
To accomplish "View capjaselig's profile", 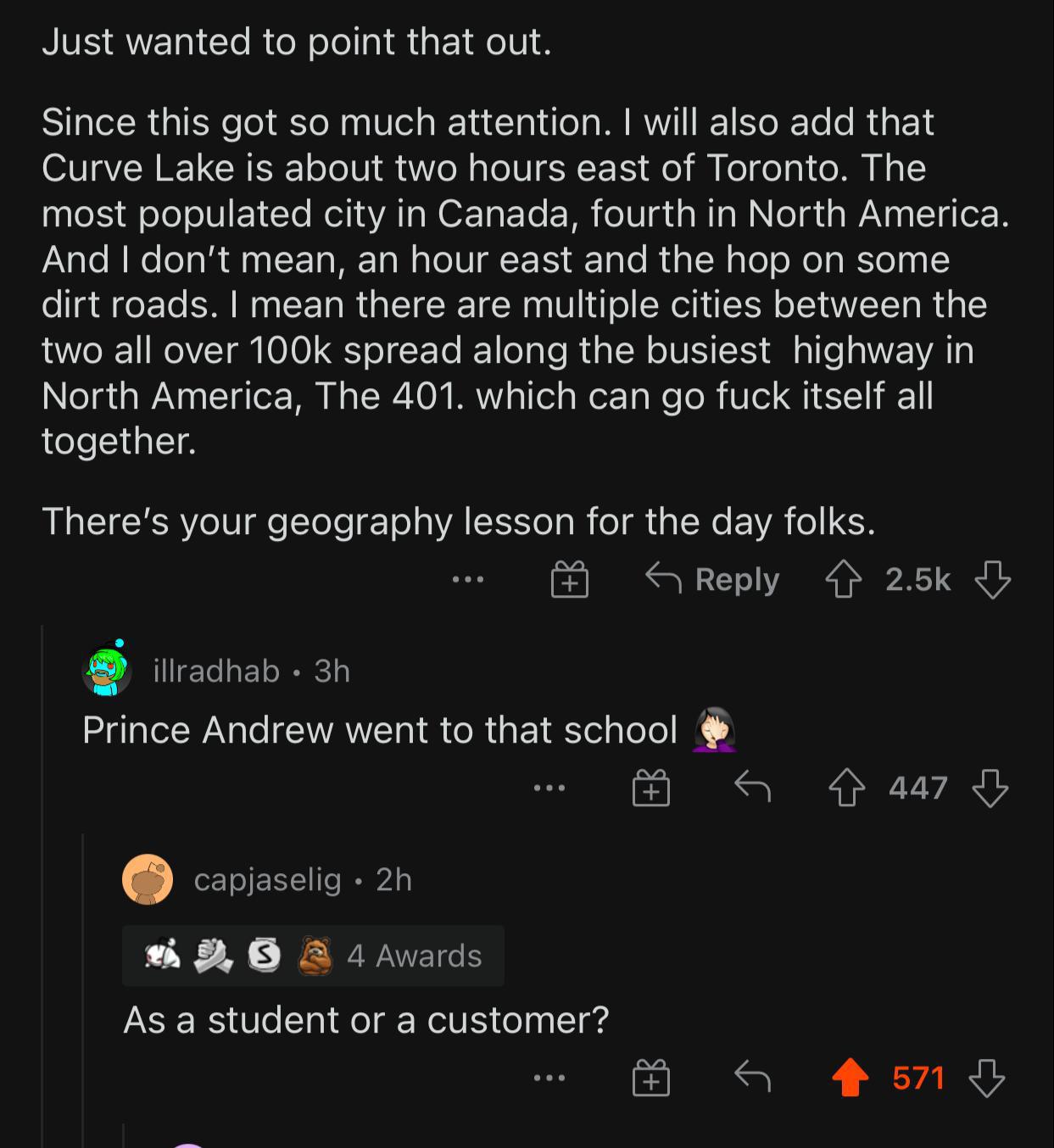I will coord(267,879).
